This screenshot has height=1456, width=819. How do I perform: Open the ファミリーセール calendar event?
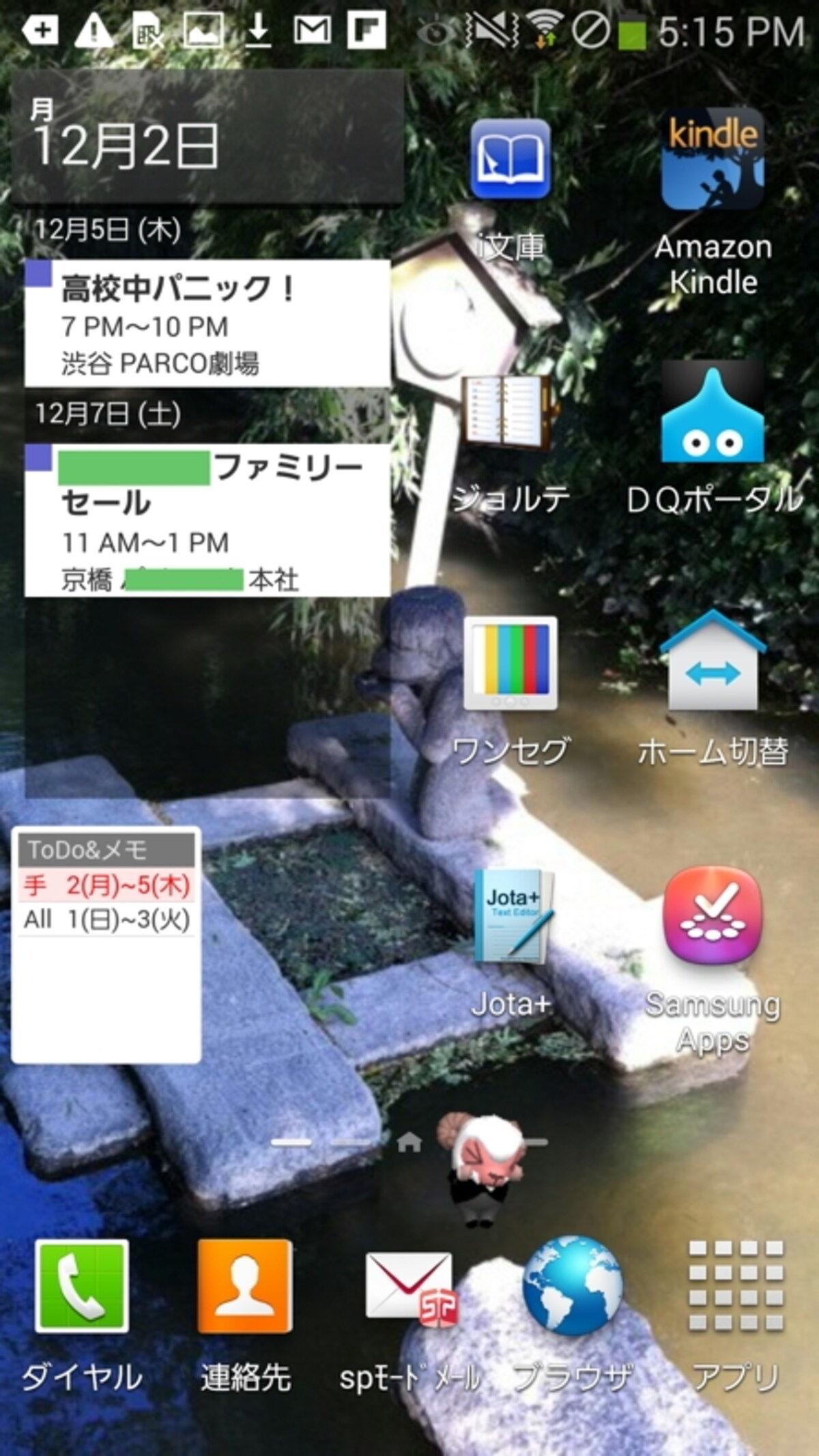(x=207, y=520)
